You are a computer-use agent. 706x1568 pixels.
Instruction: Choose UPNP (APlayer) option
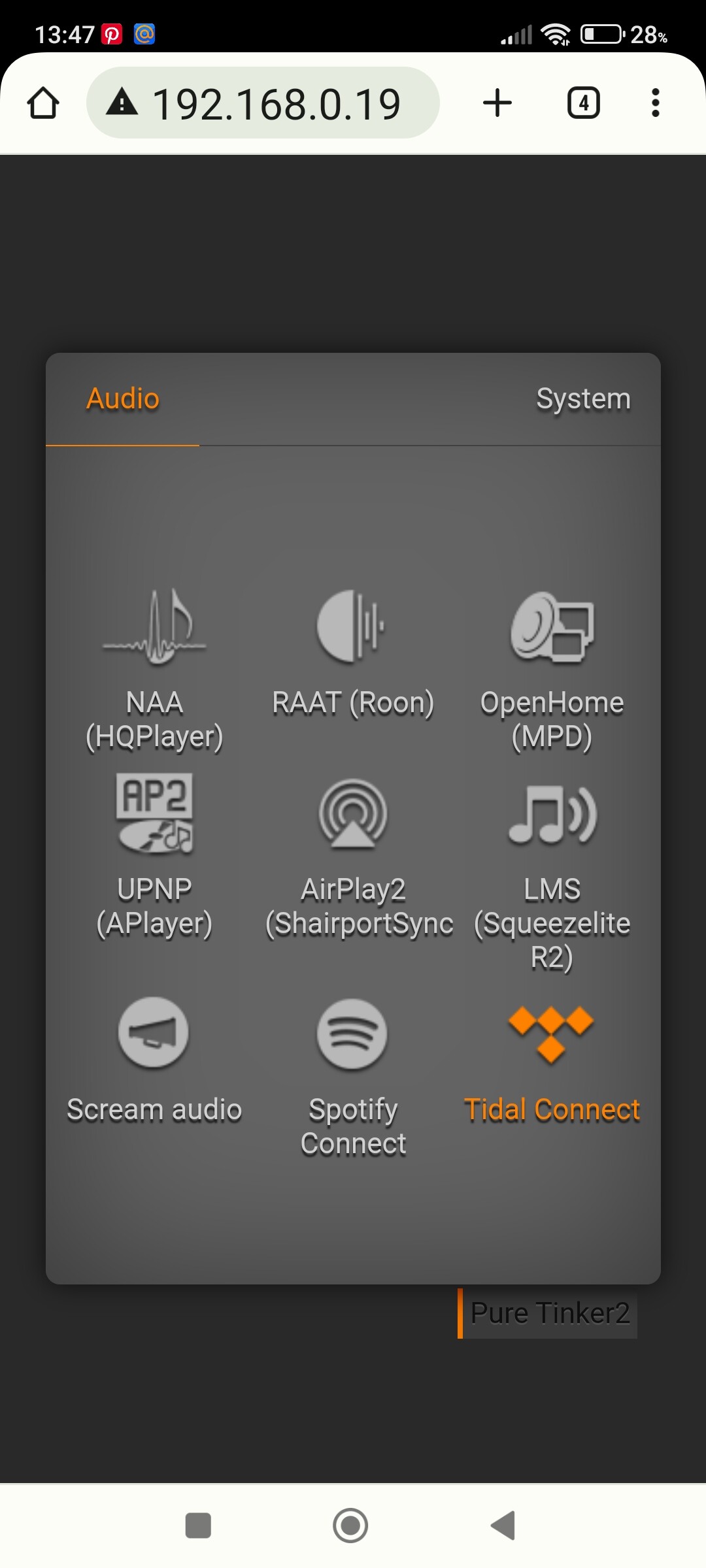coord(154,856)
